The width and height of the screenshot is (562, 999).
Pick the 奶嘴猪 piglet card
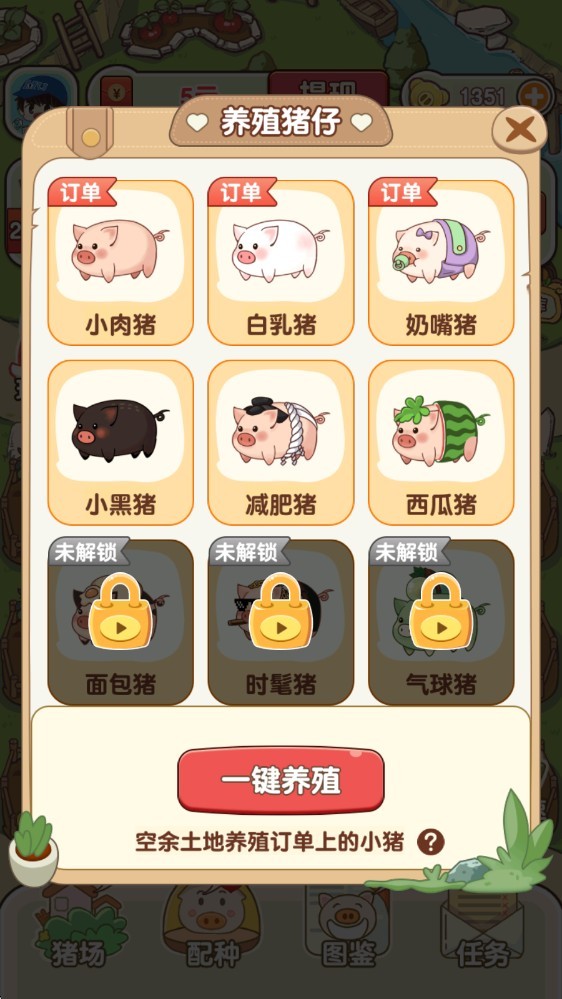(x=441, y=262)
